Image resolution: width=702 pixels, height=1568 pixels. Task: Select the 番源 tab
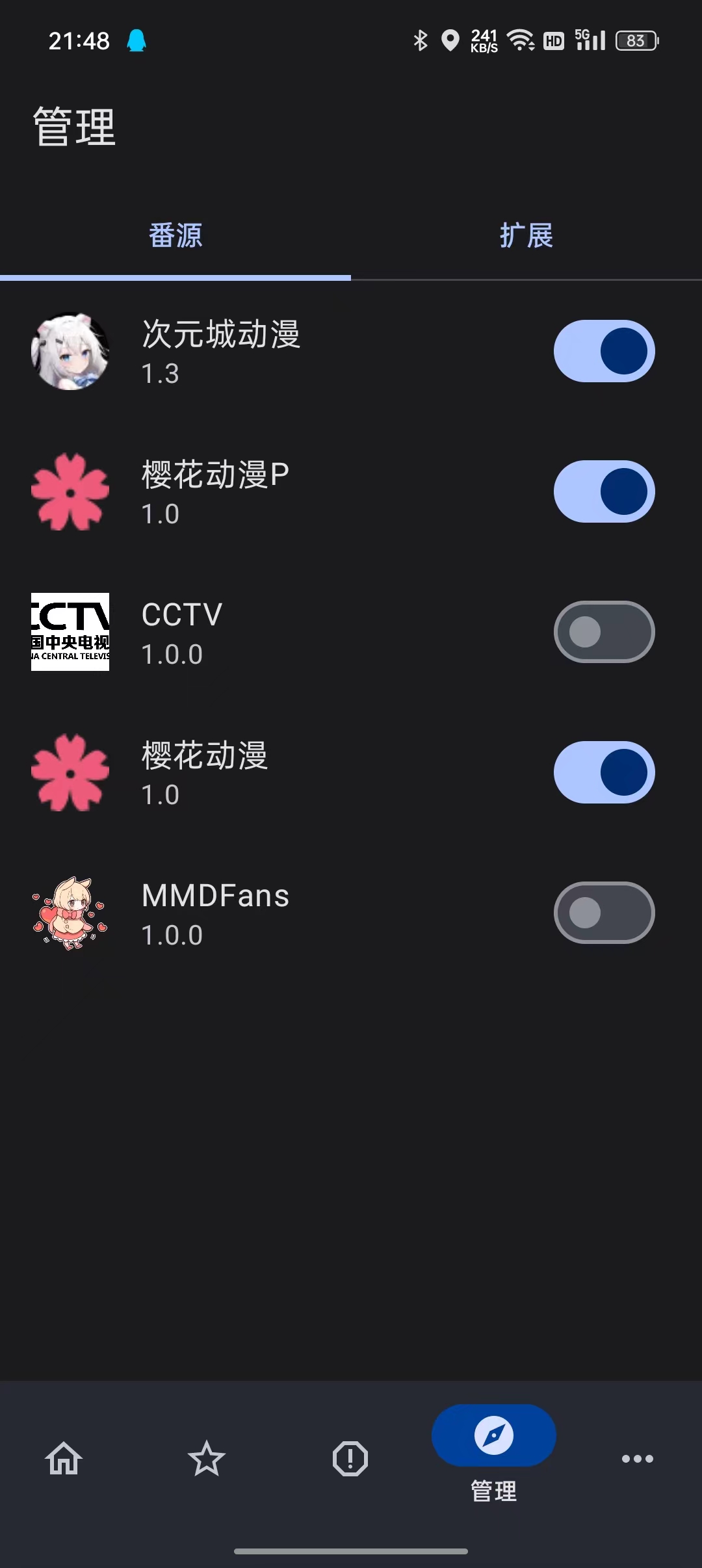click(x=175, y=235)
